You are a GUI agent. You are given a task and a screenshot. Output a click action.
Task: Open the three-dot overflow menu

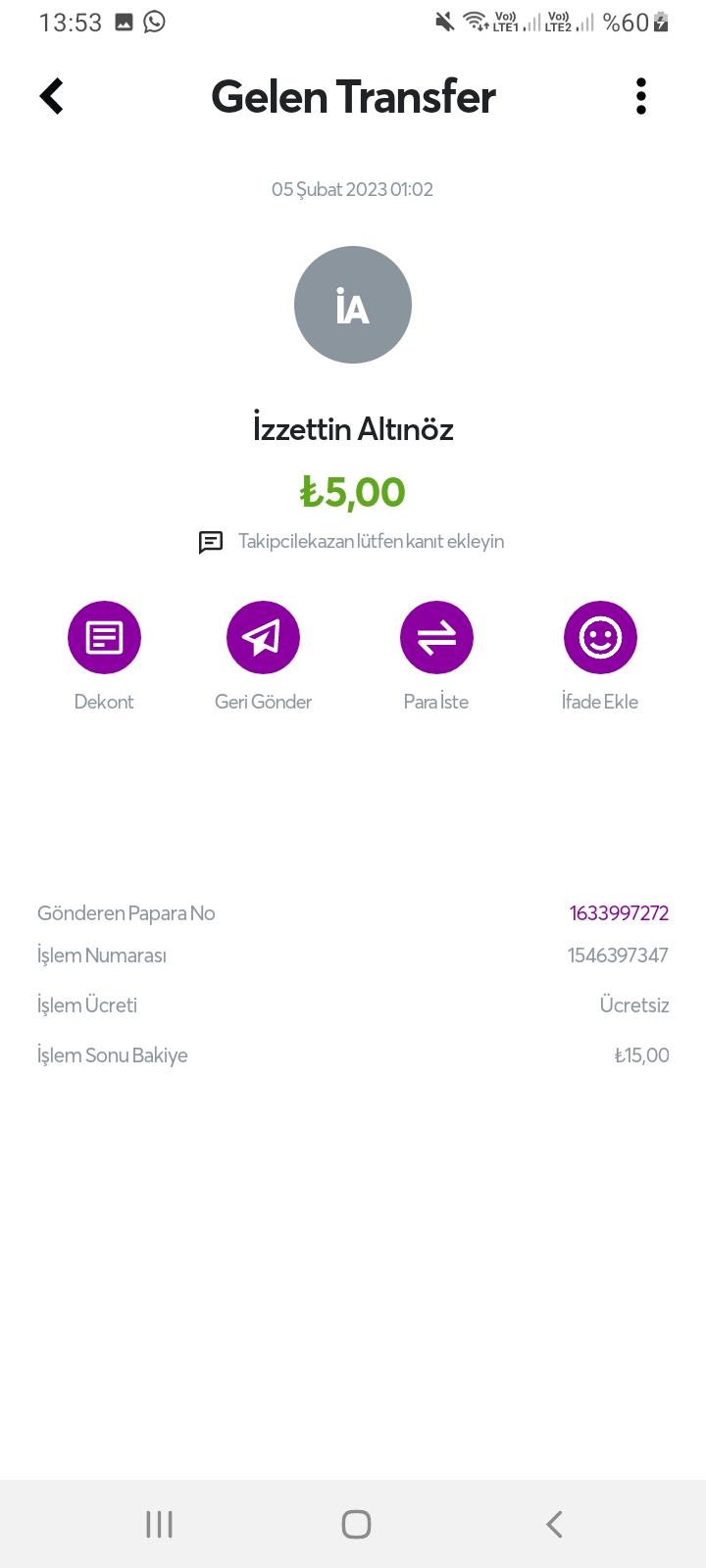[641, 97]
